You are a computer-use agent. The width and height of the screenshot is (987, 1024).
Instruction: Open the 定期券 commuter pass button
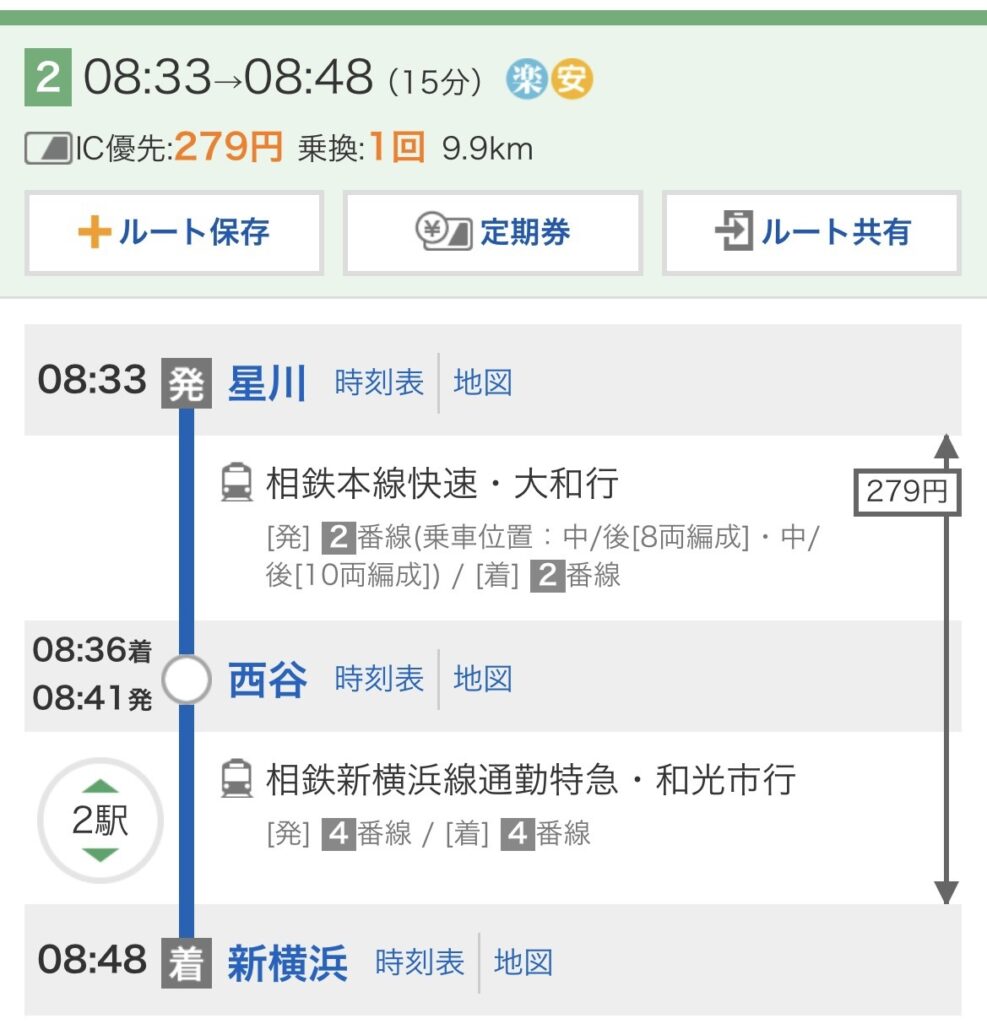pos(493,233)
